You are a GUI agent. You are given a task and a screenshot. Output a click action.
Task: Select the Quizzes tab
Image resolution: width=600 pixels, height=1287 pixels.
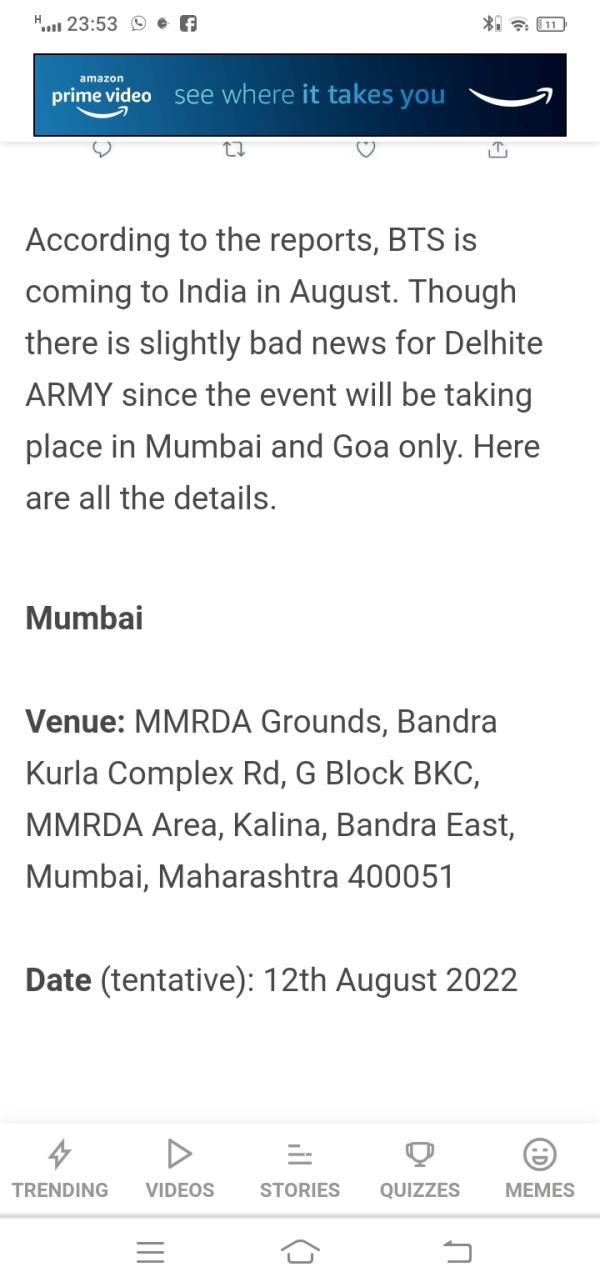(x=420, y=1168)
